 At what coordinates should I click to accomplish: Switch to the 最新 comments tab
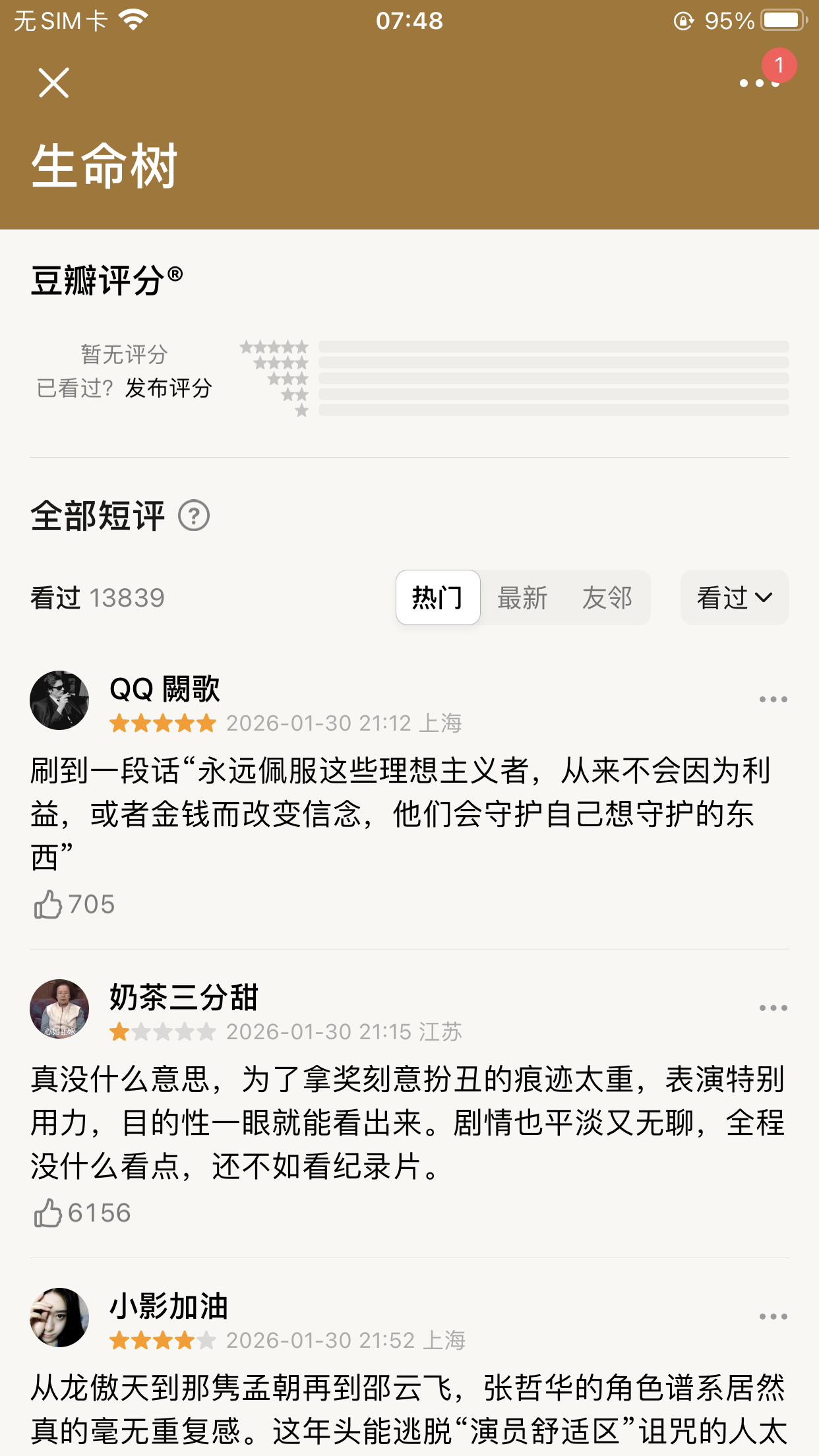[x=522, y=597]
